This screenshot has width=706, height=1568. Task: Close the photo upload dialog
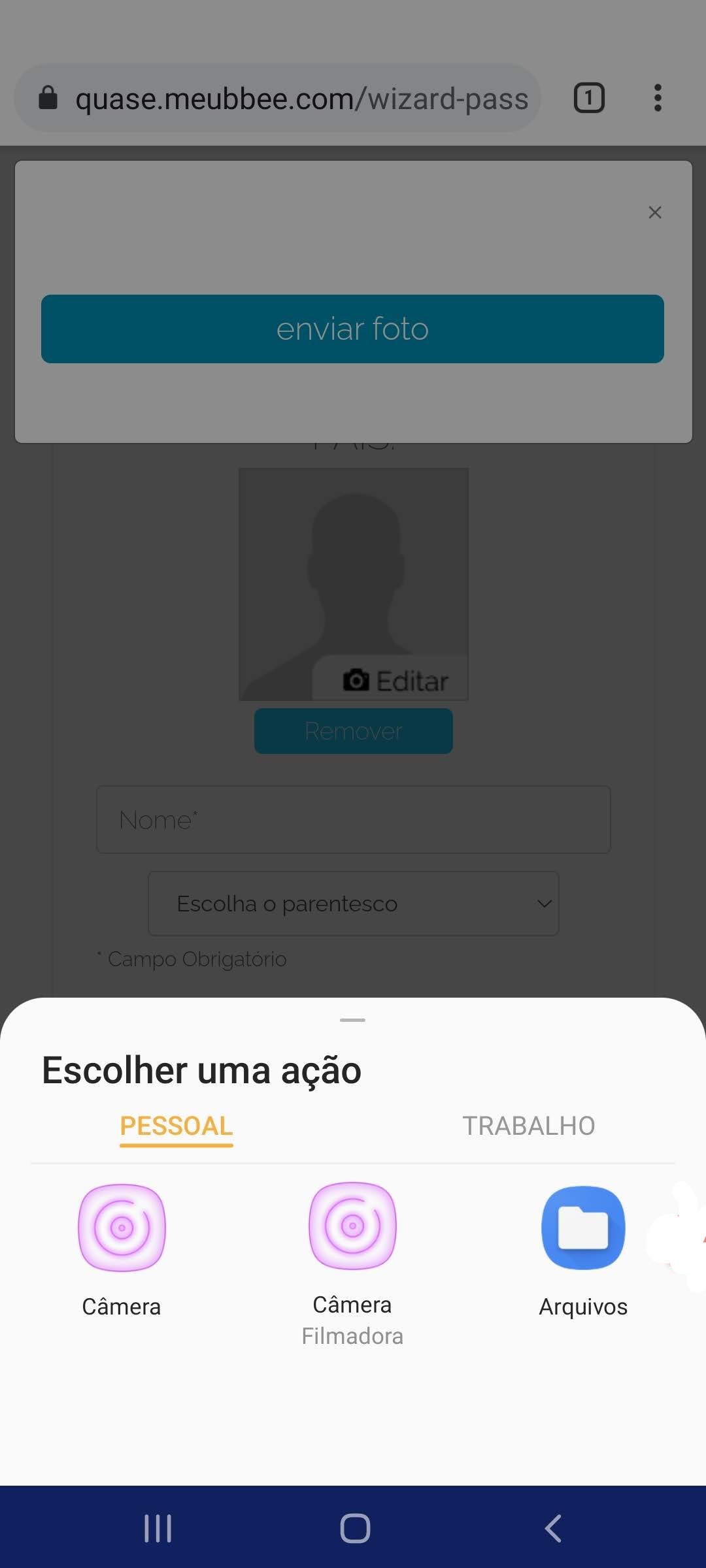click(655, 212)
